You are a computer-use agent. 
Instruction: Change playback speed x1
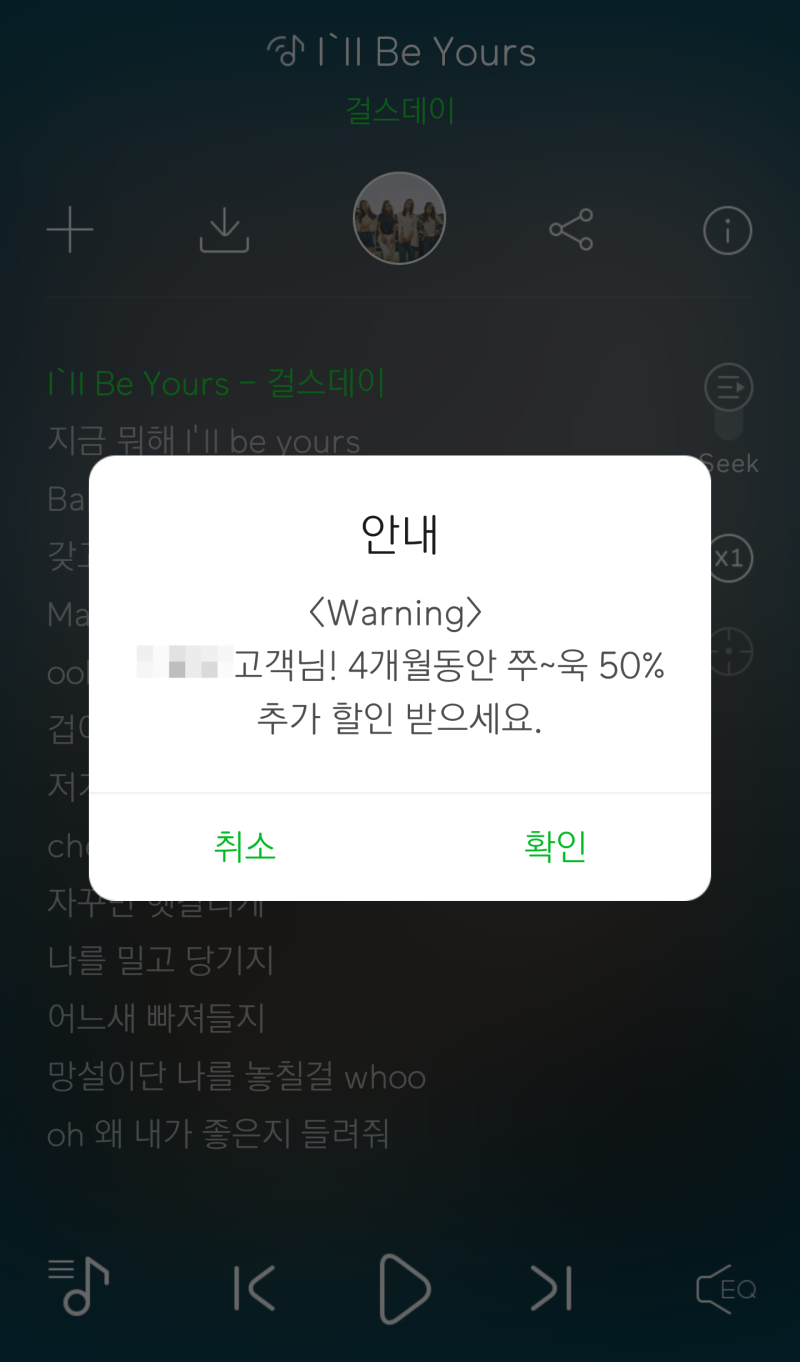click(729, 557)
